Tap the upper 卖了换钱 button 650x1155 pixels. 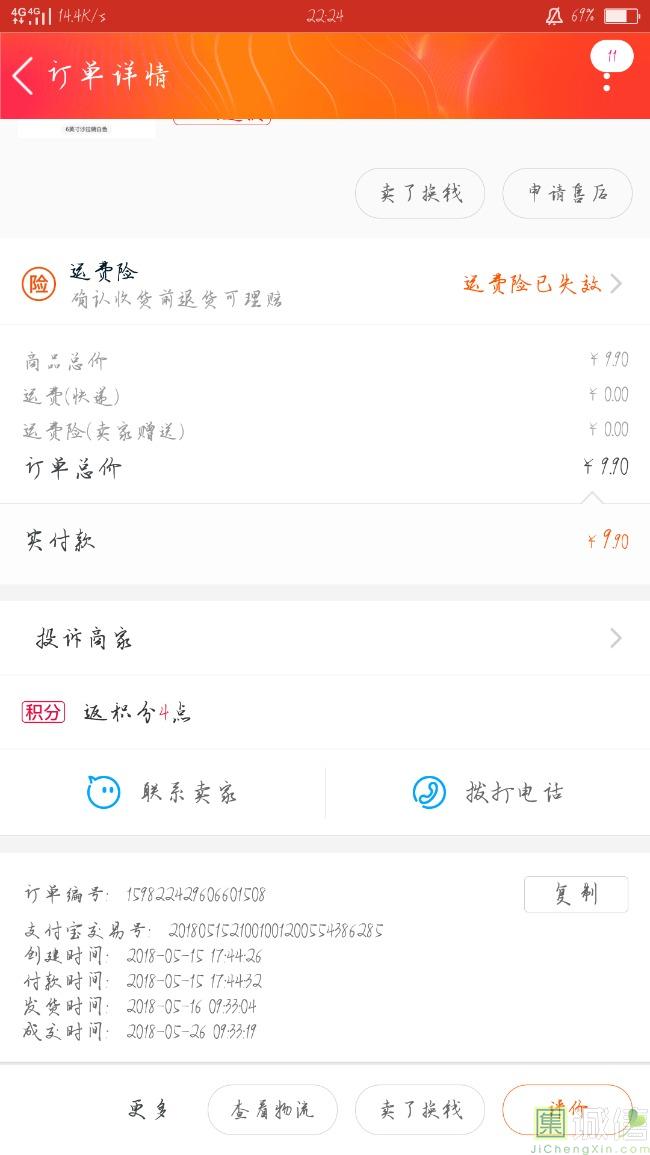(x=420, y=193)
